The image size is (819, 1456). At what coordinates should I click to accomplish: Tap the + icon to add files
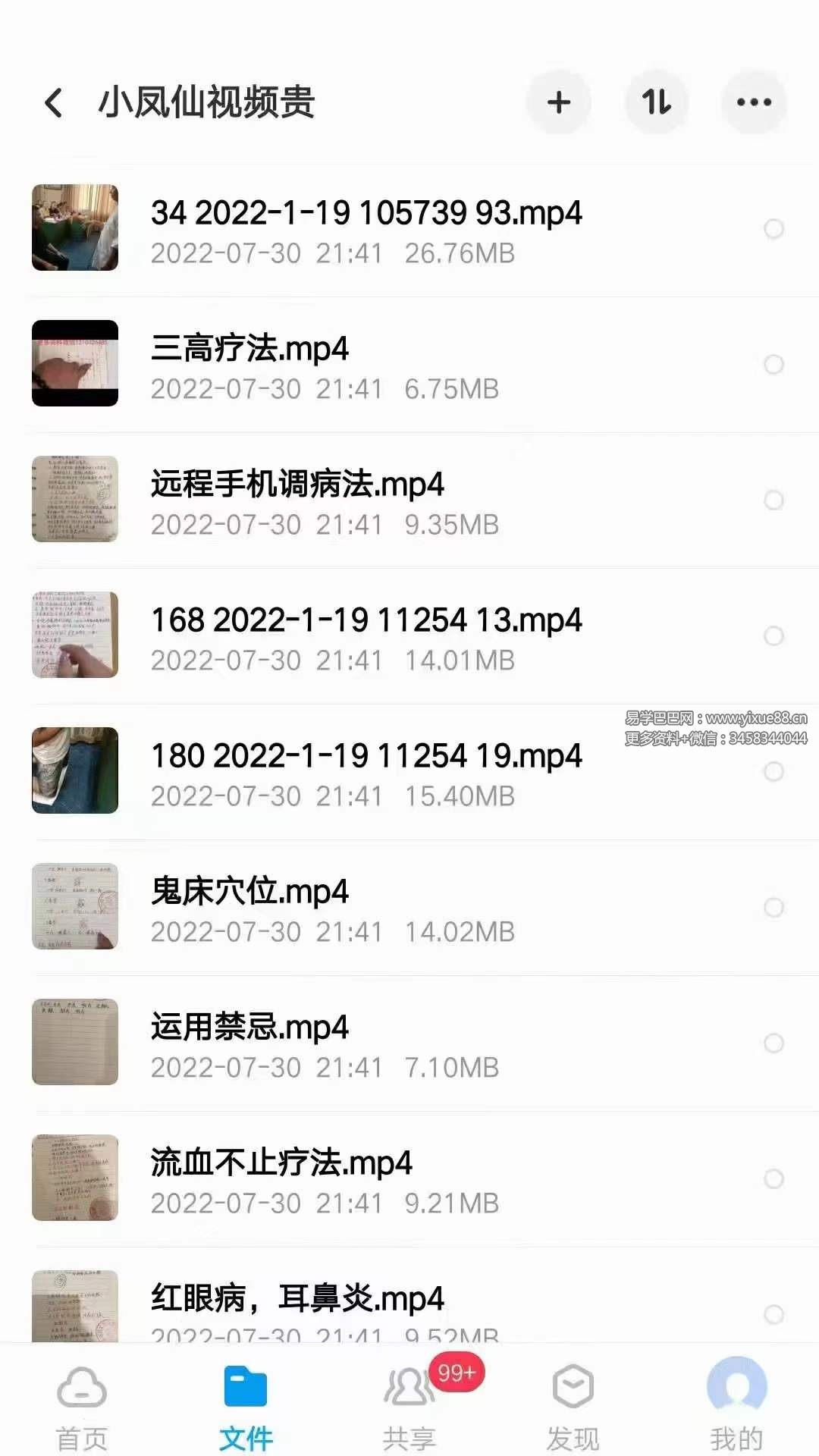coord(559,102)
